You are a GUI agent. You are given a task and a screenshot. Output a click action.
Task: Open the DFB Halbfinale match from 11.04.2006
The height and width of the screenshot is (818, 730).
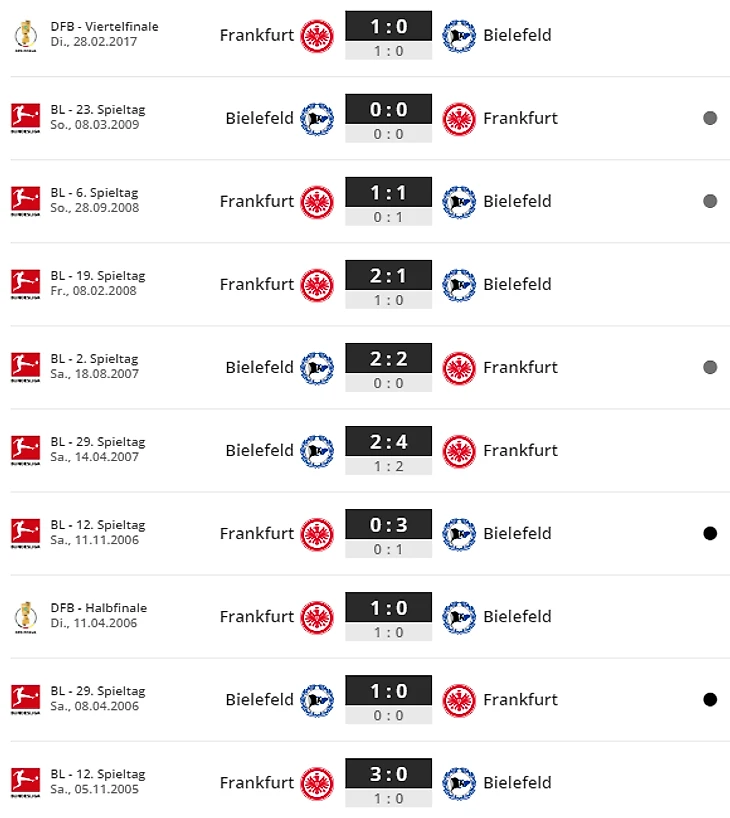coord(388,608)
